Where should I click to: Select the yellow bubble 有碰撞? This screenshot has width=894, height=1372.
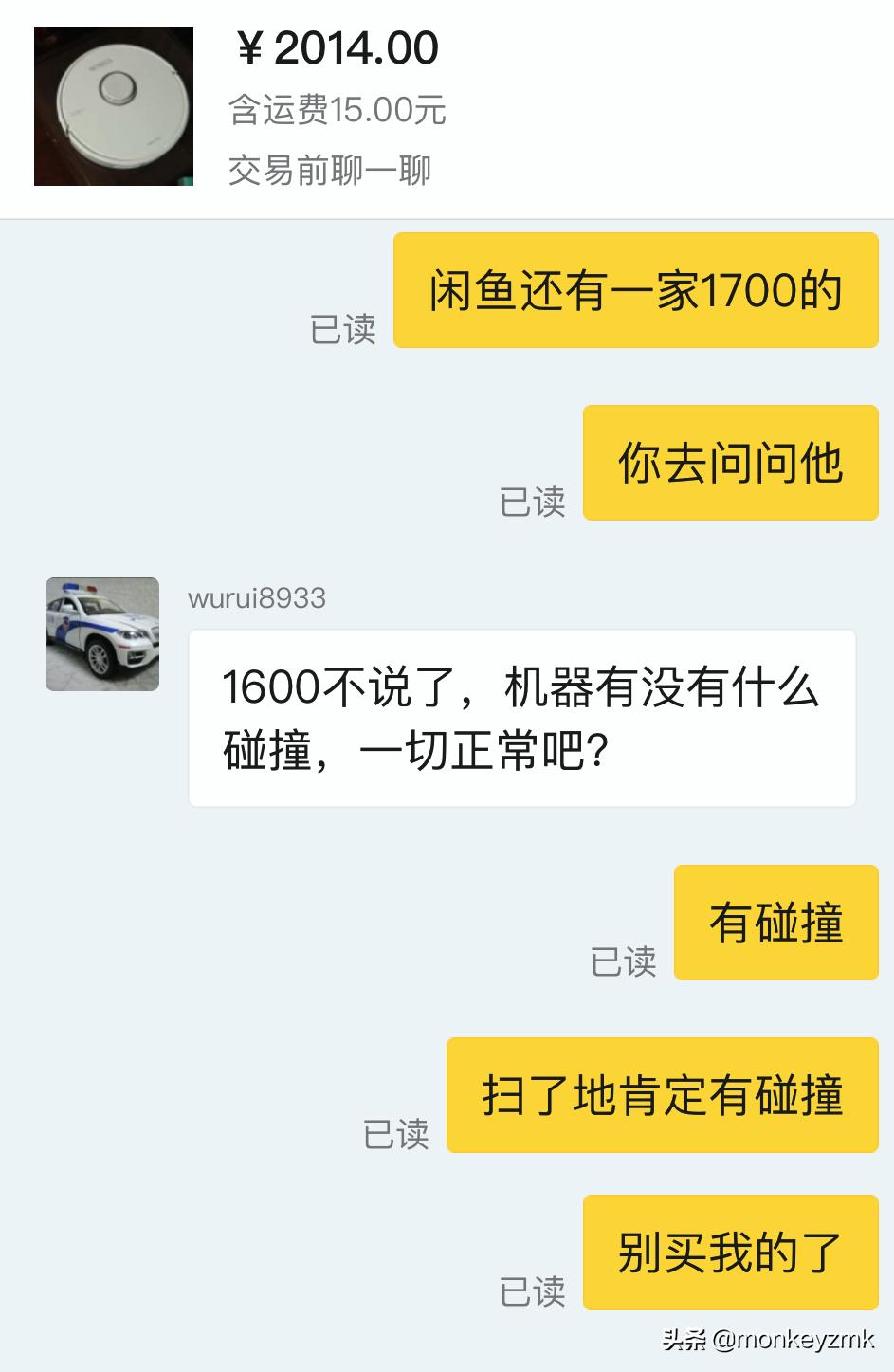pos(775,921)
